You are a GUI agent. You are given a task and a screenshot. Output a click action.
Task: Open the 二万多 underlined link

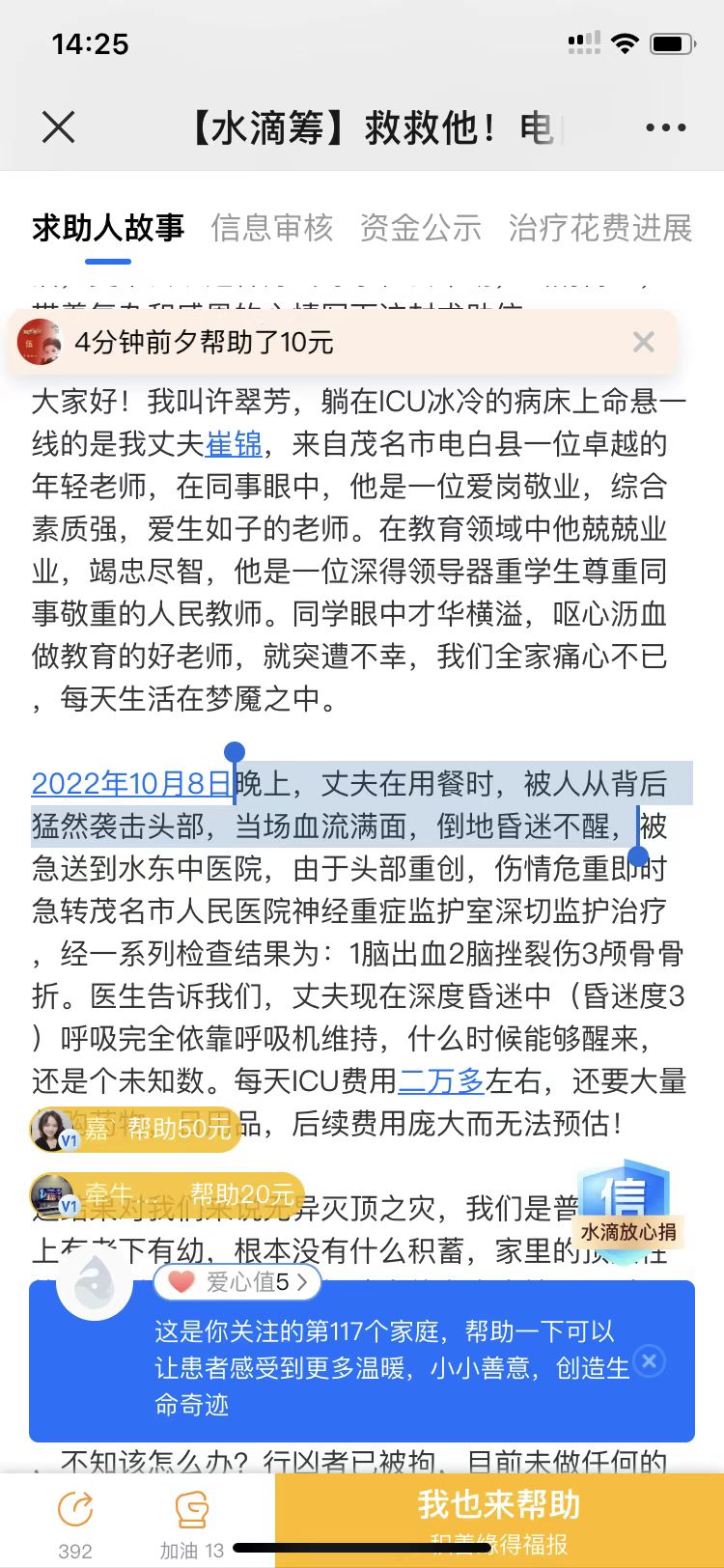click(441, 1080)
